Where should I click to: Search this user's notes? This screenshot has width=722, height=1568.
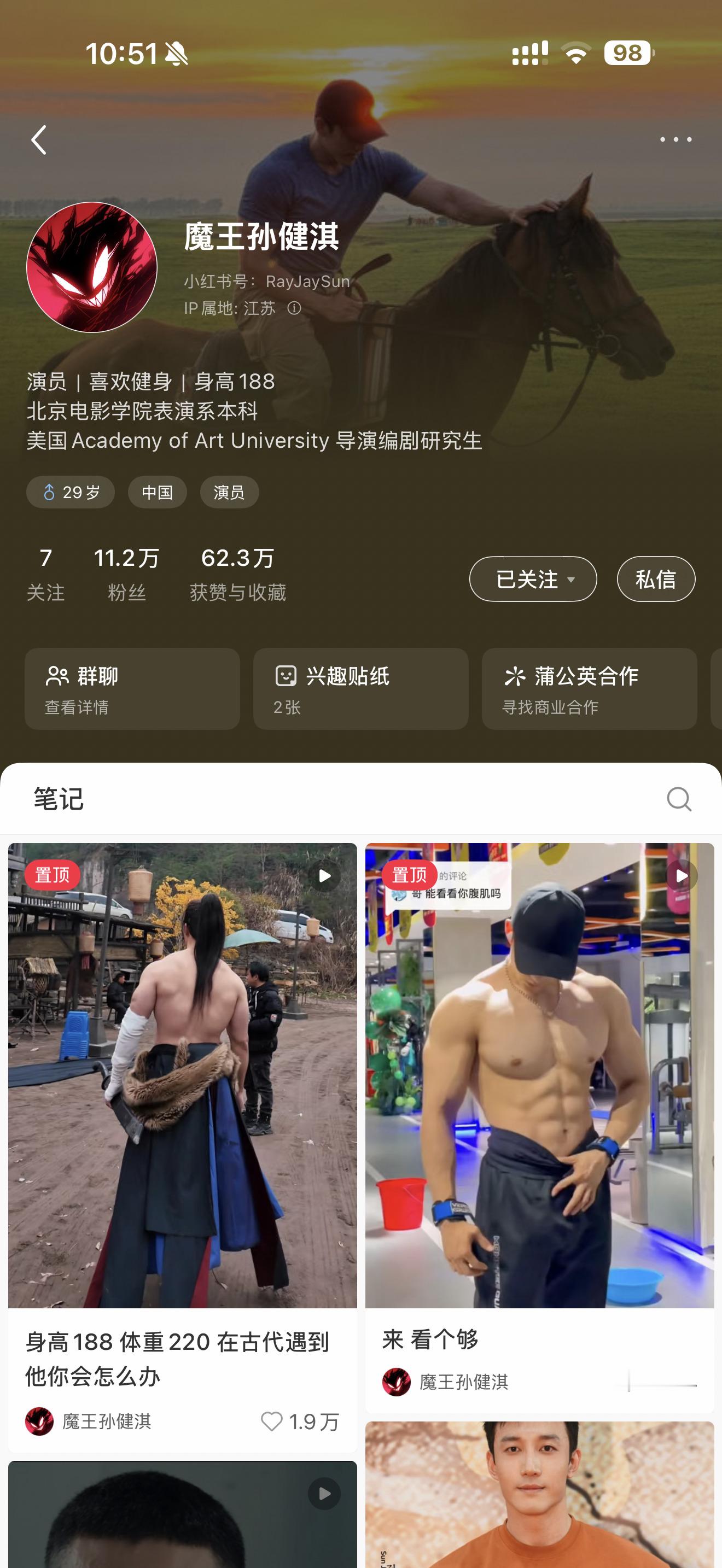pyautogui.click(x=679, y=799)
